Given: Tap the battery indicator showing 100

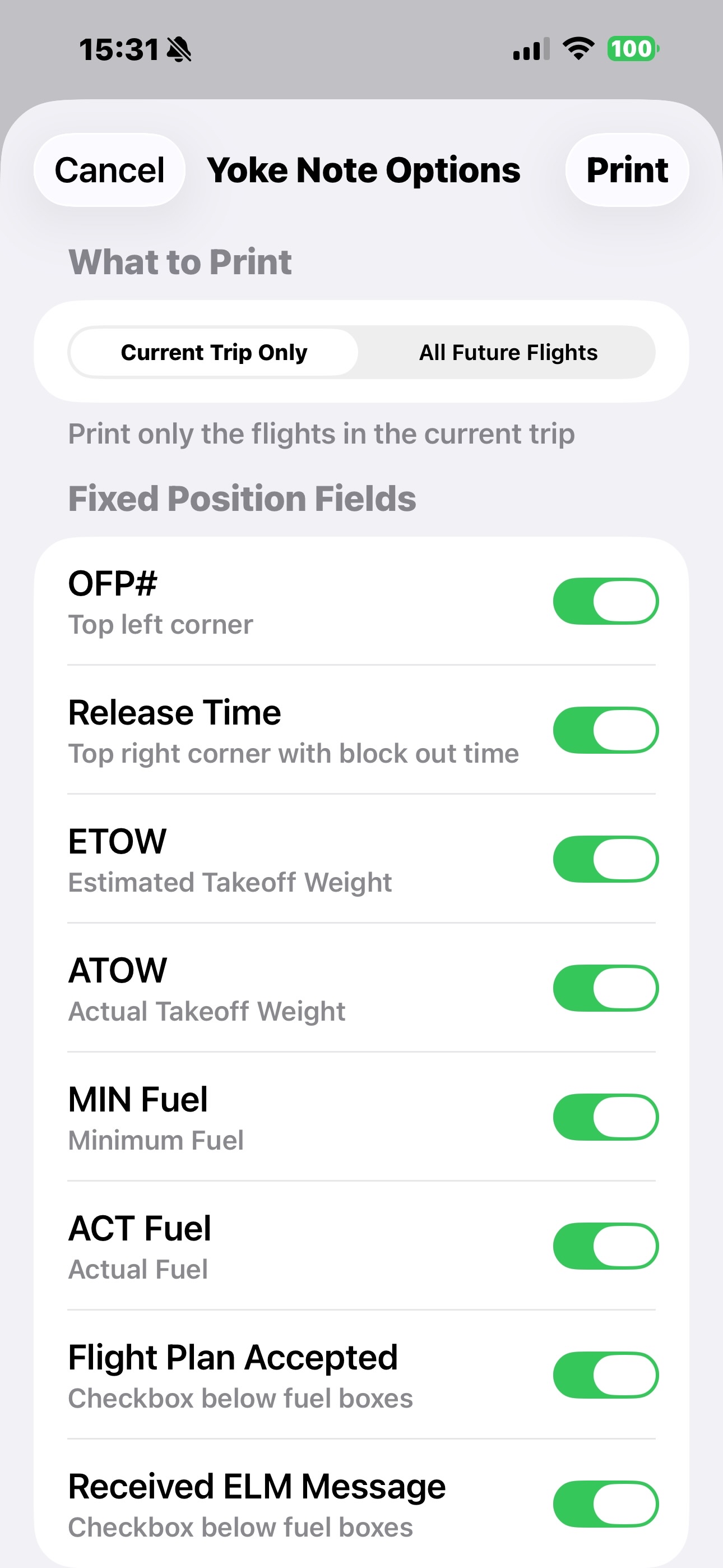Looking at the screenshot, I should click(x=631, y=49).
